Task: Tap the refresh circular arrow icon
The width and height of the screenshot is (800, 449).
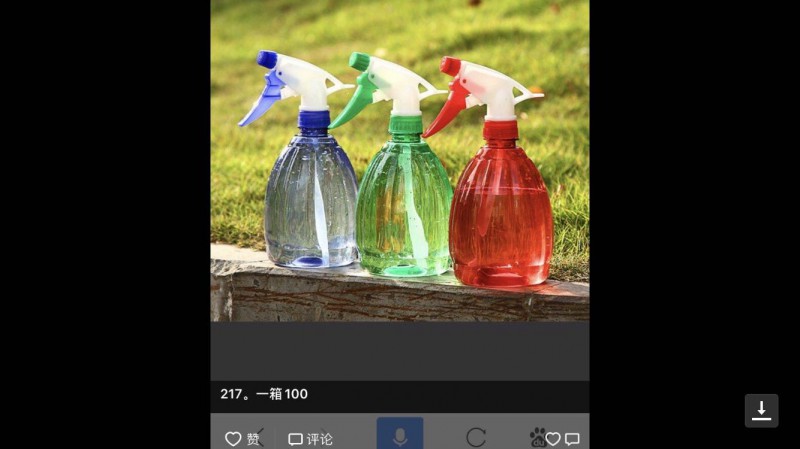Action: pos(476,437)
